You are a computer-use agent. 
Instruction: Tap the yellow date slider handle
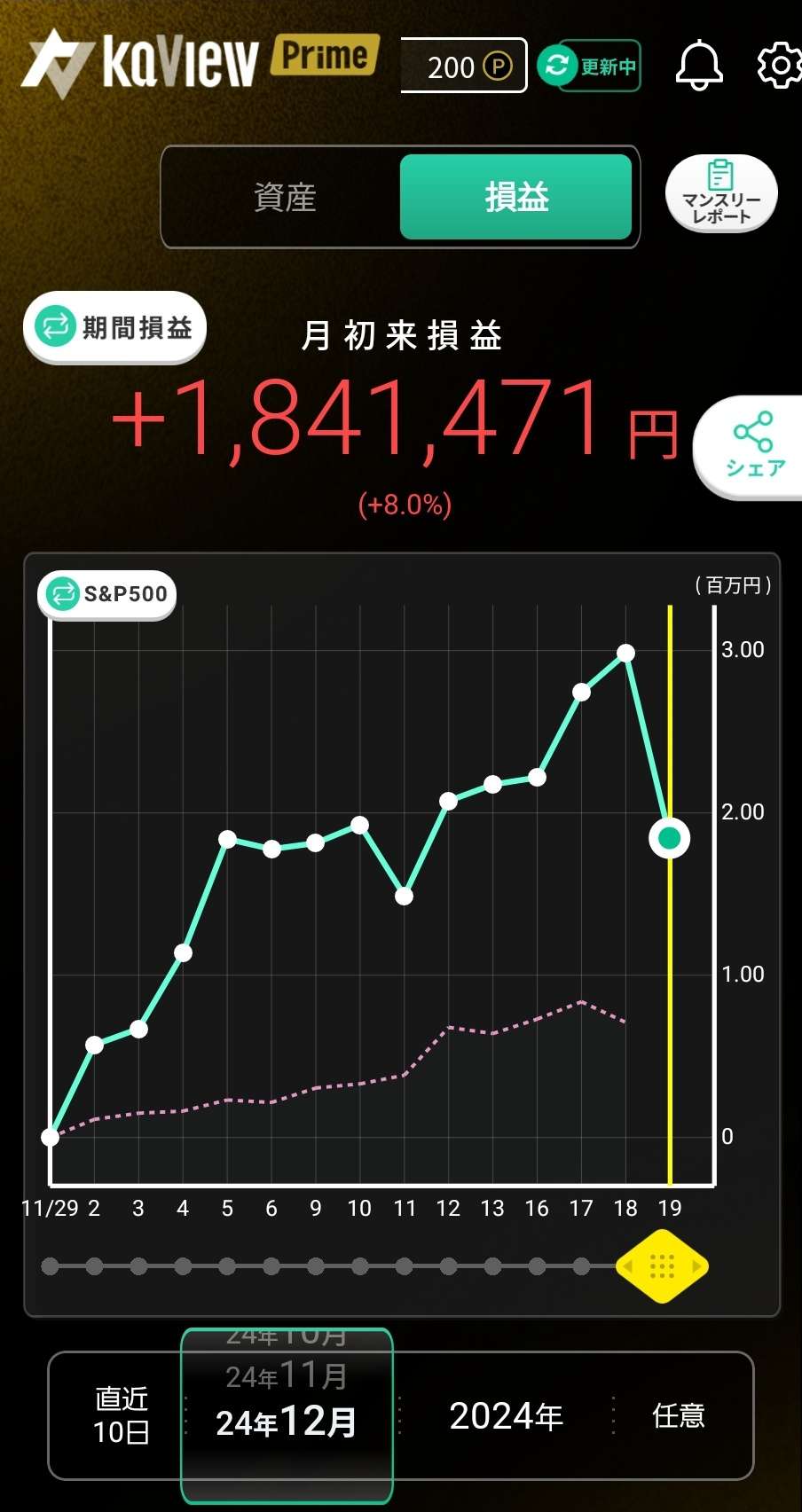662,1266
